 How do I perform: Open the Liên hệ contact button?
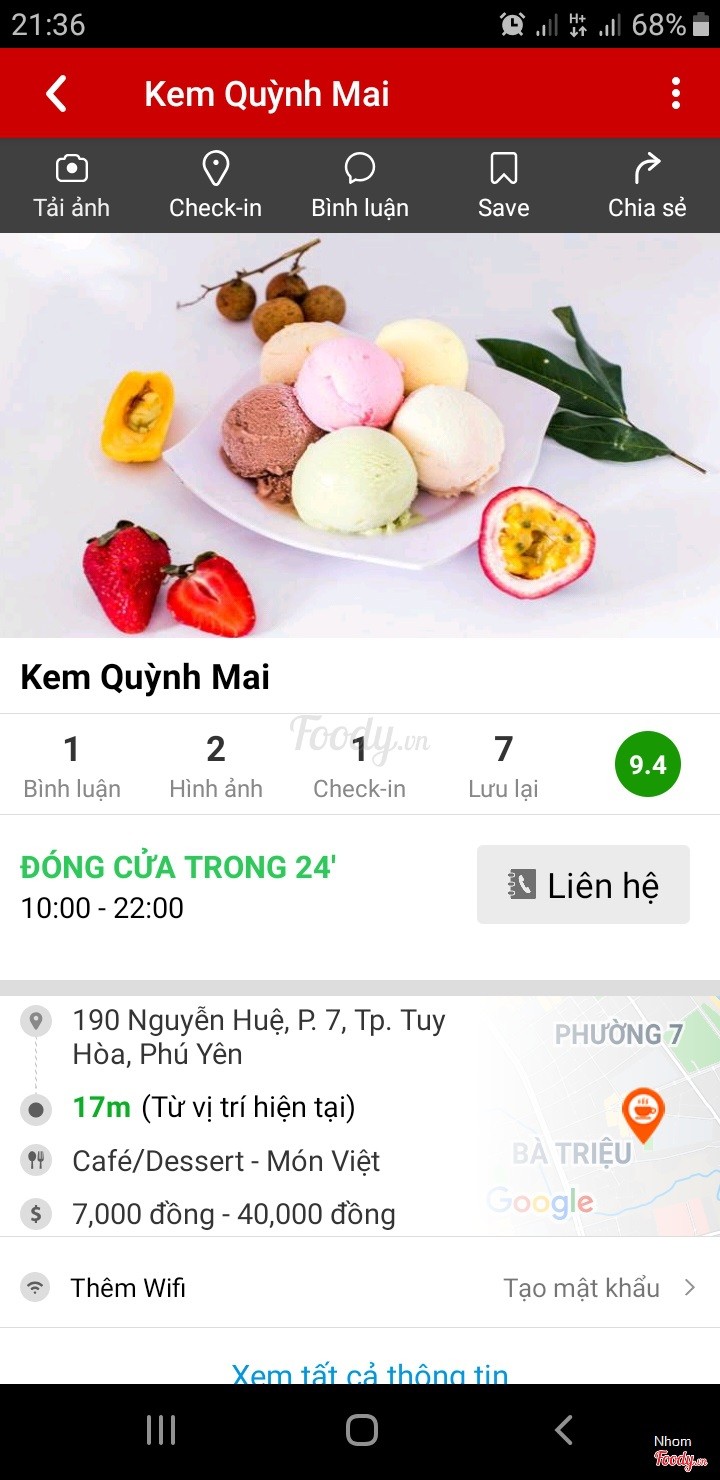point(583,885)
